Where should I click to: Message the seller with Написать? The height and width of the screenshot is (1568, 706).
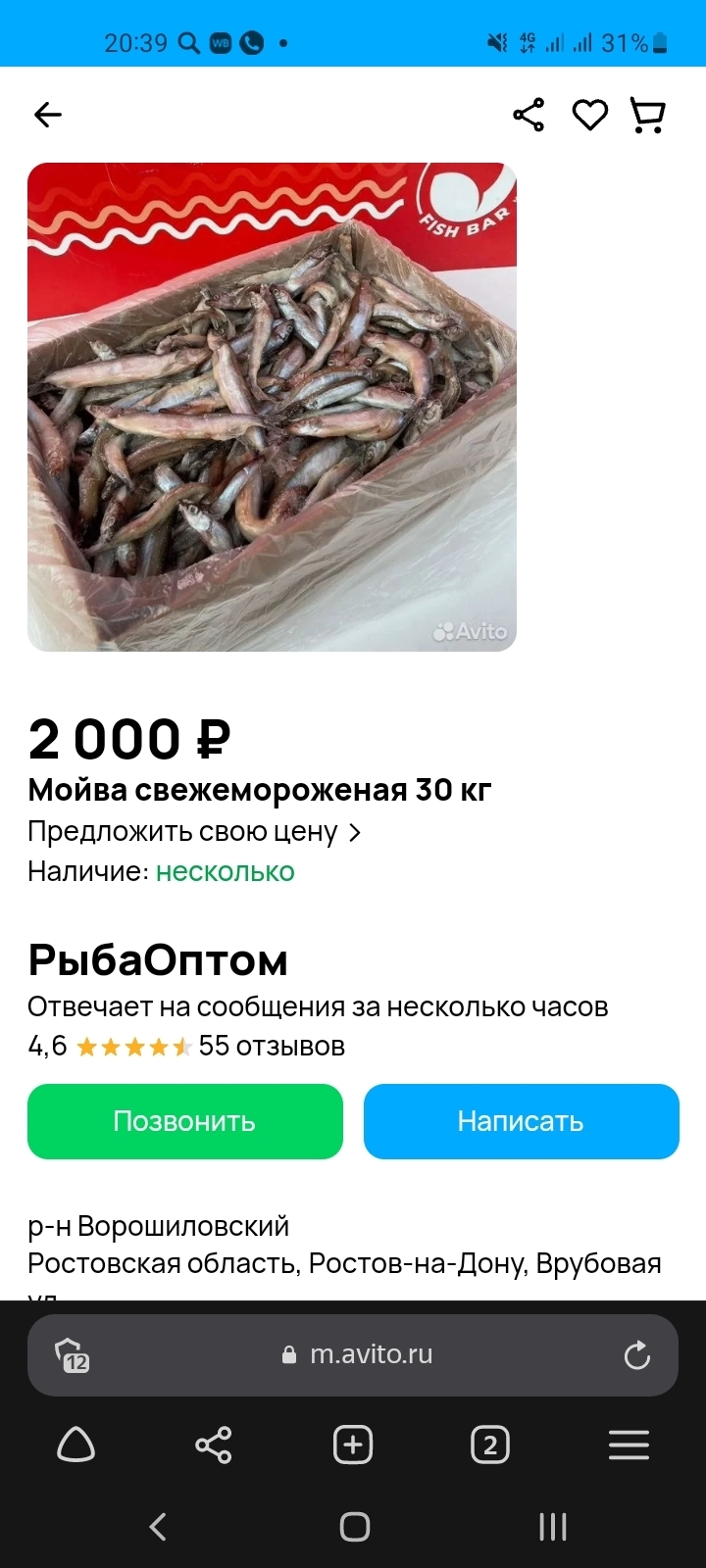[x=521, y=1121]
